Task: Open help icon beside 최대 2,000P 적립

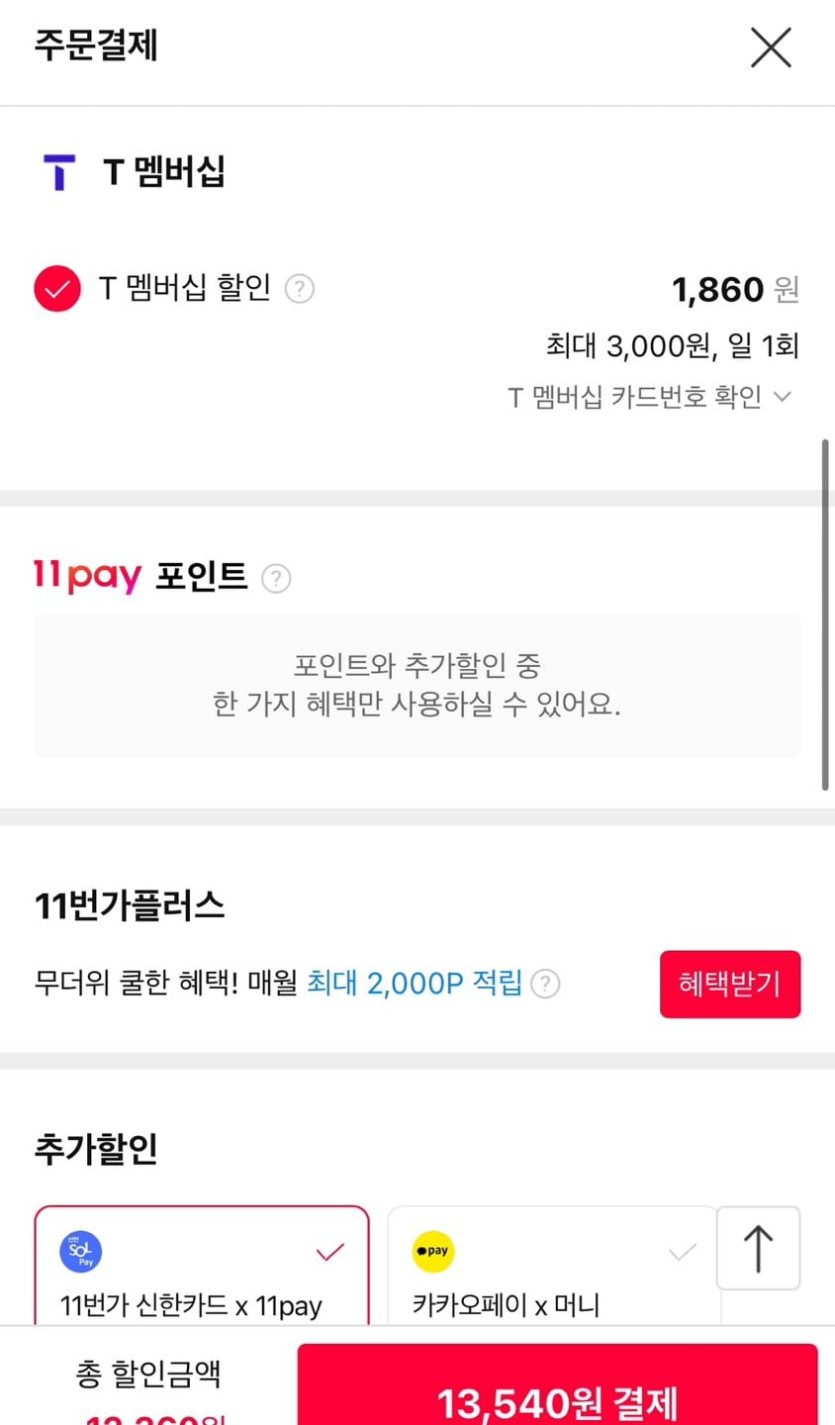Action: click(545, 984)
